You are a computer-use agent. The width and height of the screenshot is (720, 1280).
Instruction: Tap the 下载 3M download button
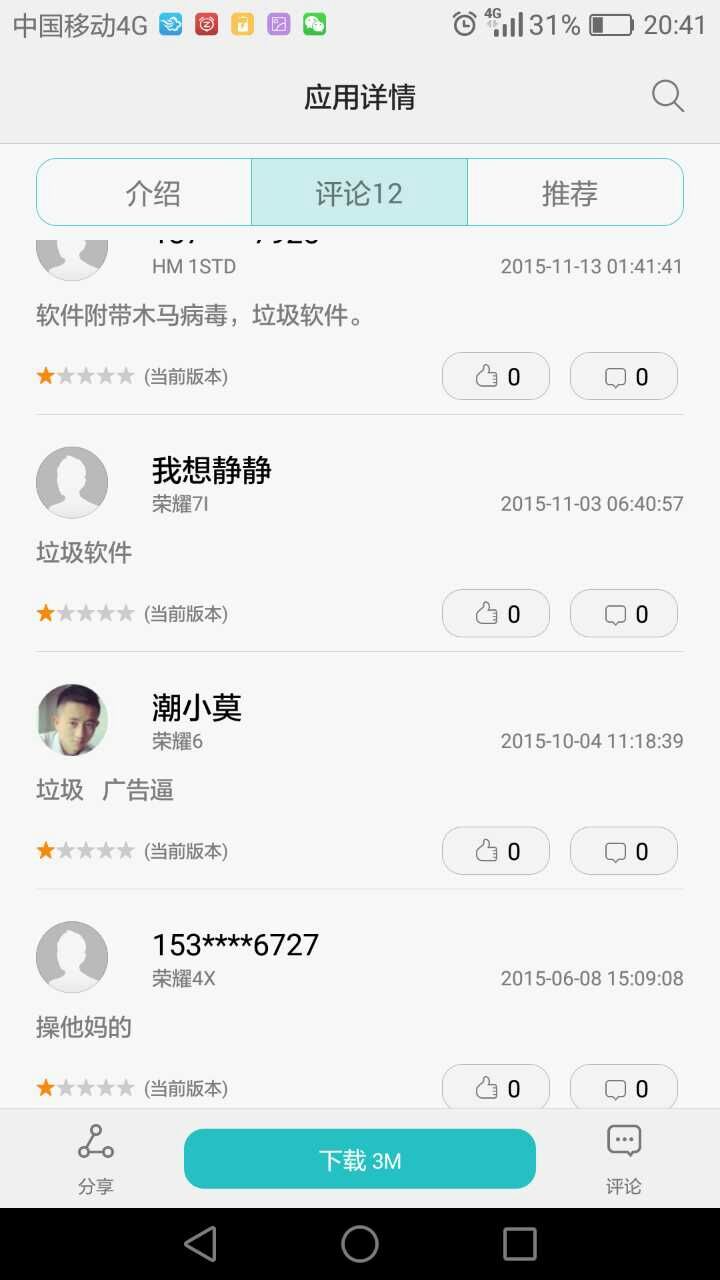(x=360, y=1160)
